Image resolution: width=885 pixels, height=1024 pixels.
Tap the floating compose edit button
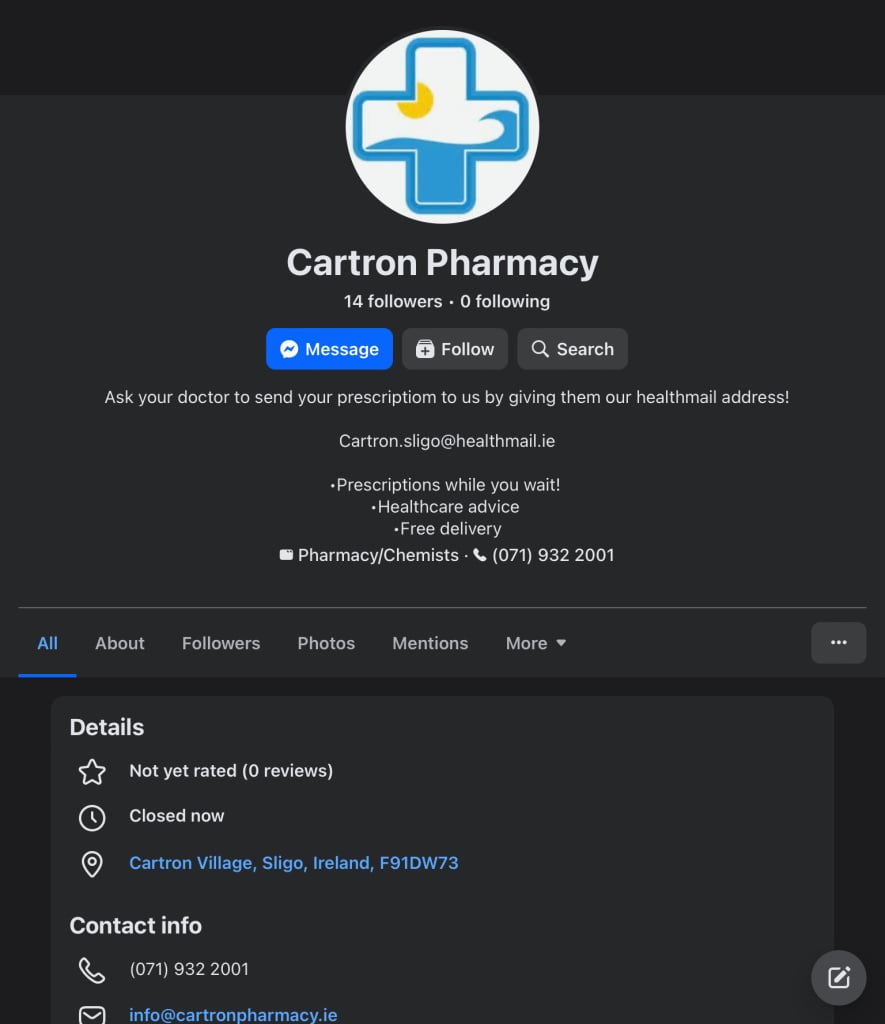(x=838, y=977)
